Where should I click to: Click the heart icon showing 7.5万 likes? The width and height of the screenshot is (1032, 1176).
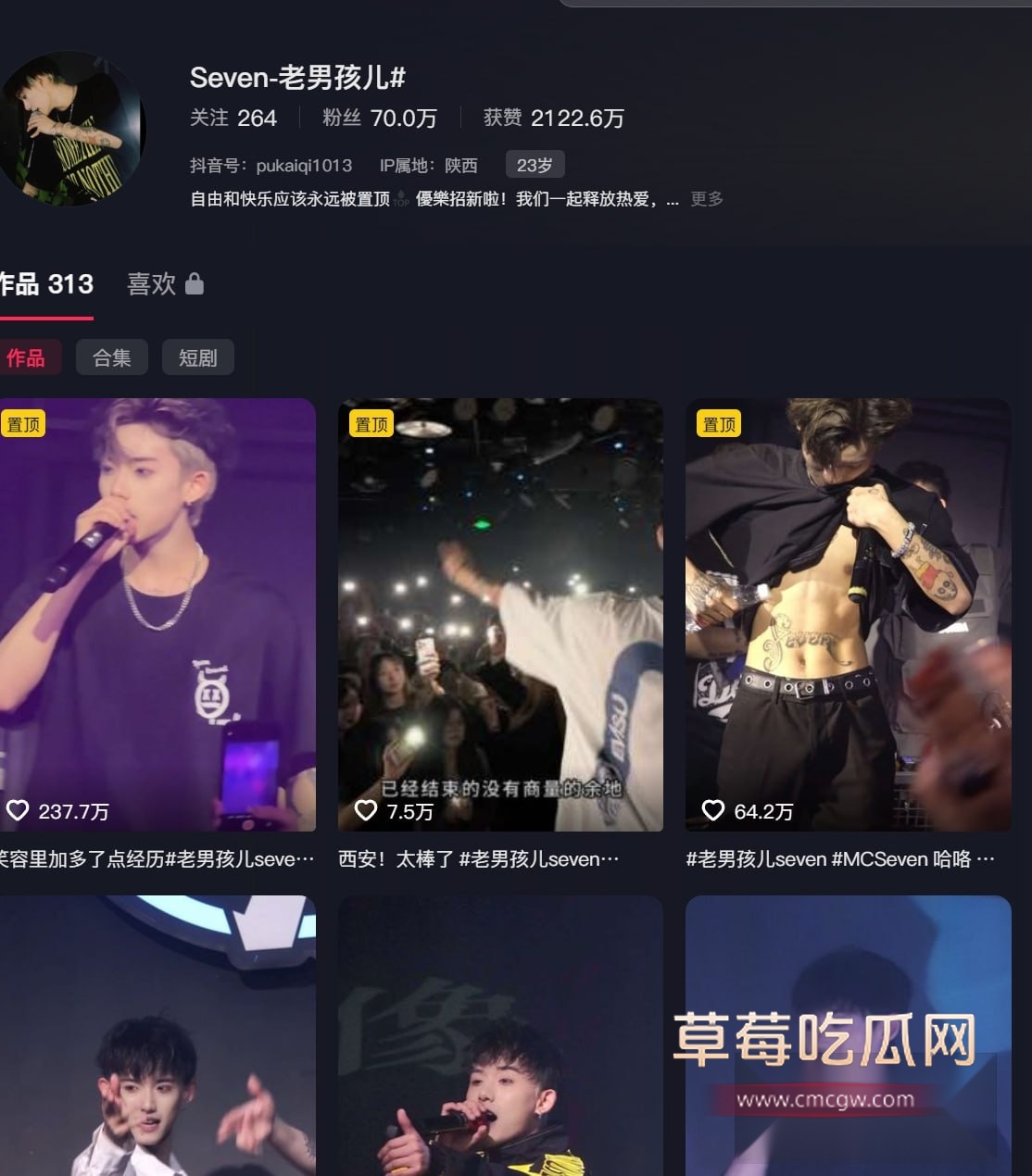[x=365, y=809]
